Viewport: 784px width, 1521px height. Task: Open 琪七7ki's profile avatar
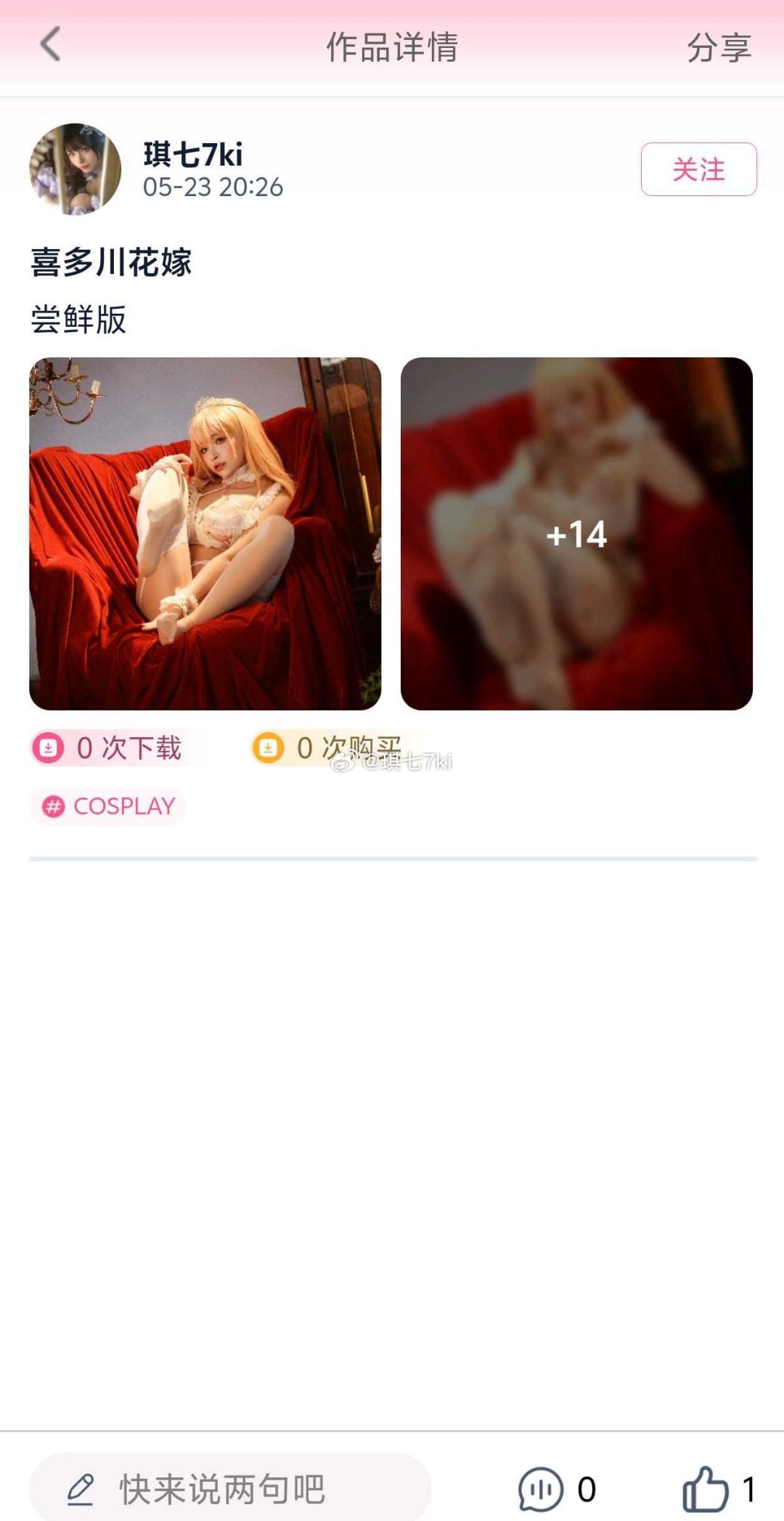(x=75, y=169)
